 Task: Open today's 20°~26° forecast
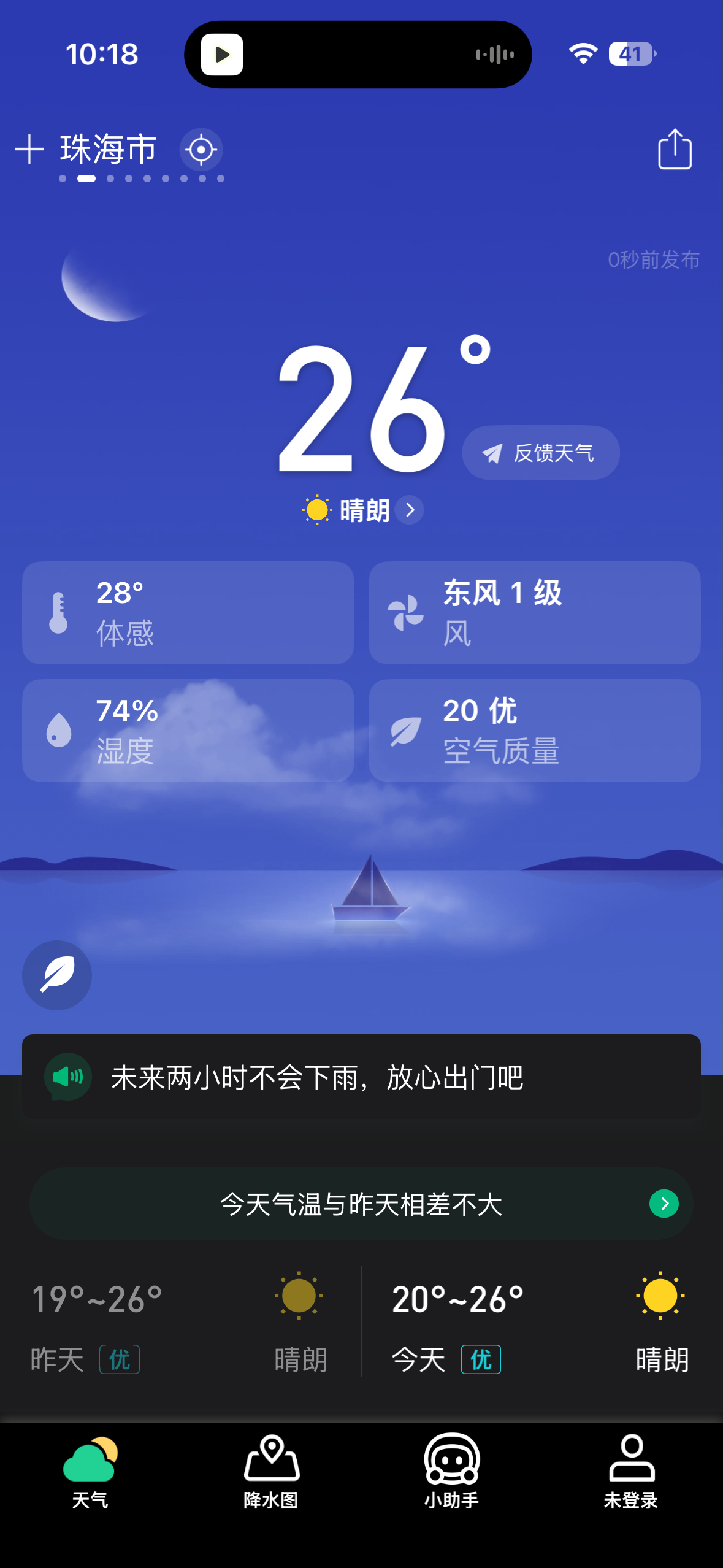pos(540,1323)
